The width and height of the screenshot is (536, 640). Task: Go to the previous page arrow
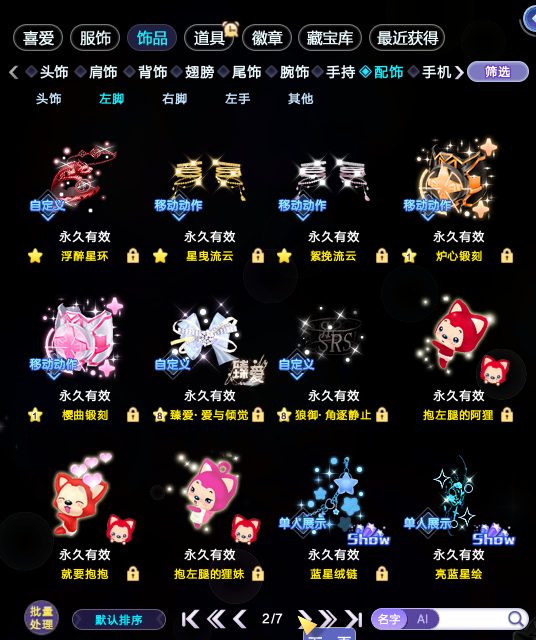click(x=240, y=619)
